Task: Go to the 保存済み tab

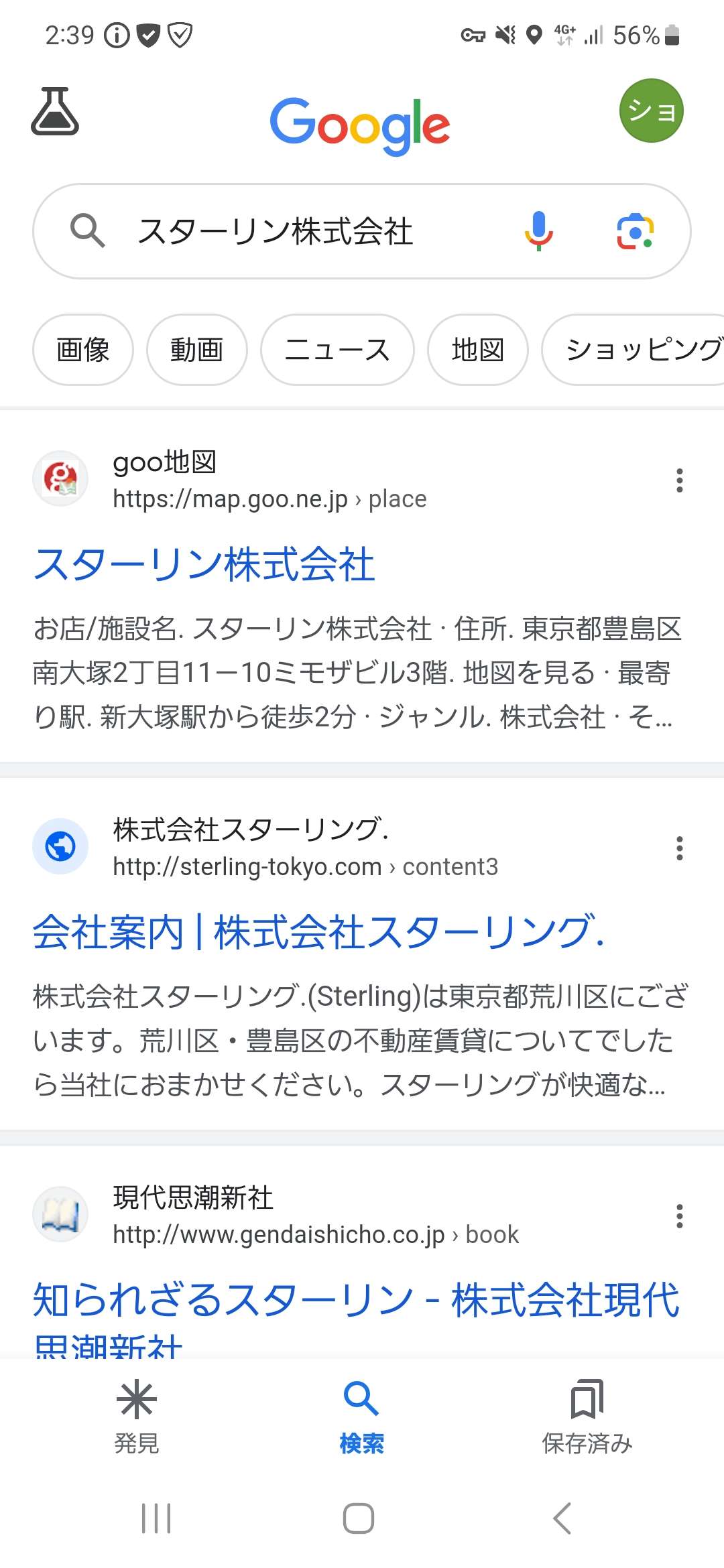Action: pos(587,1415)
